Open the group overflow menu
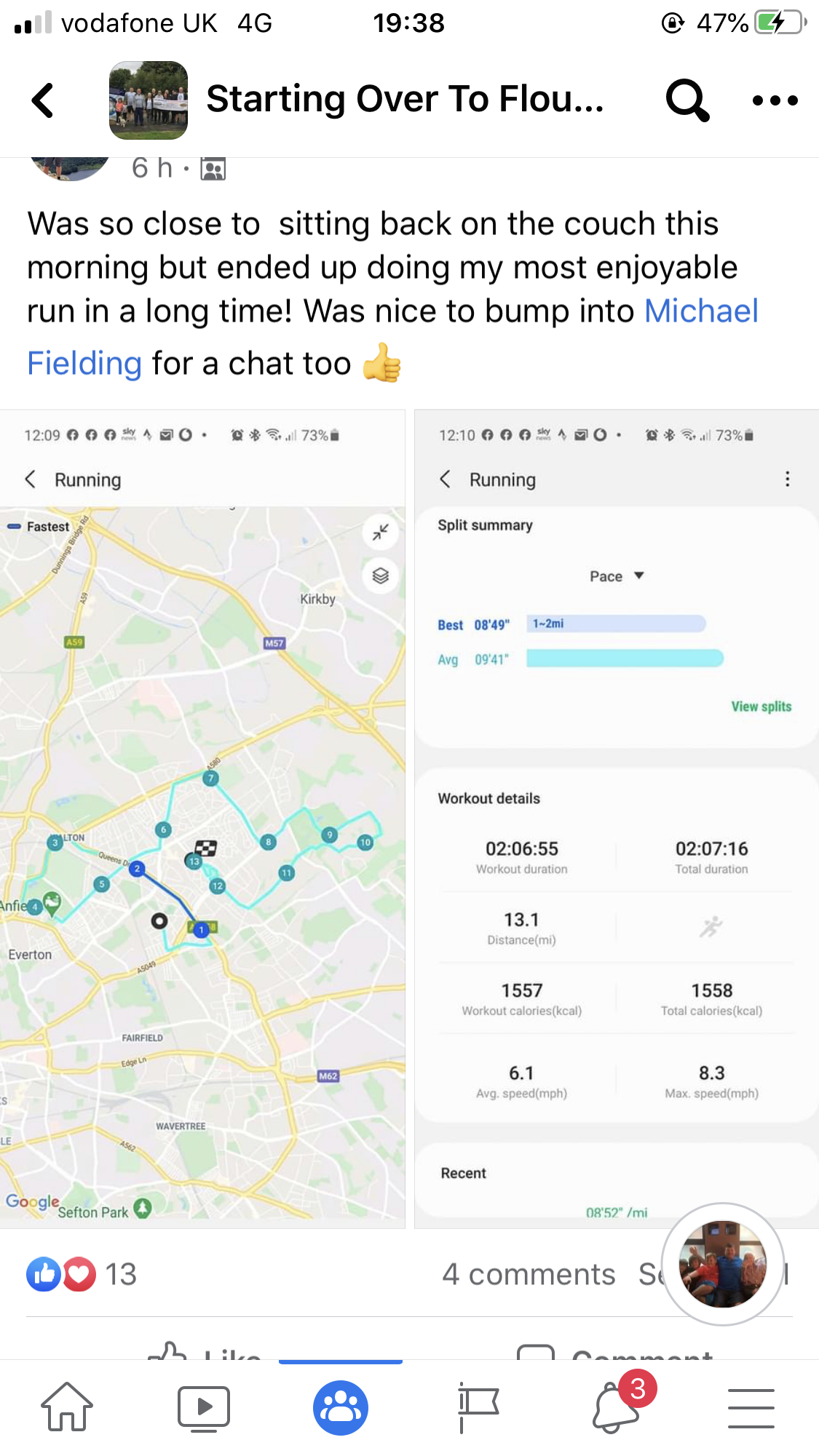The width and height of the screenshot is (819, 1456). (775, 100)
